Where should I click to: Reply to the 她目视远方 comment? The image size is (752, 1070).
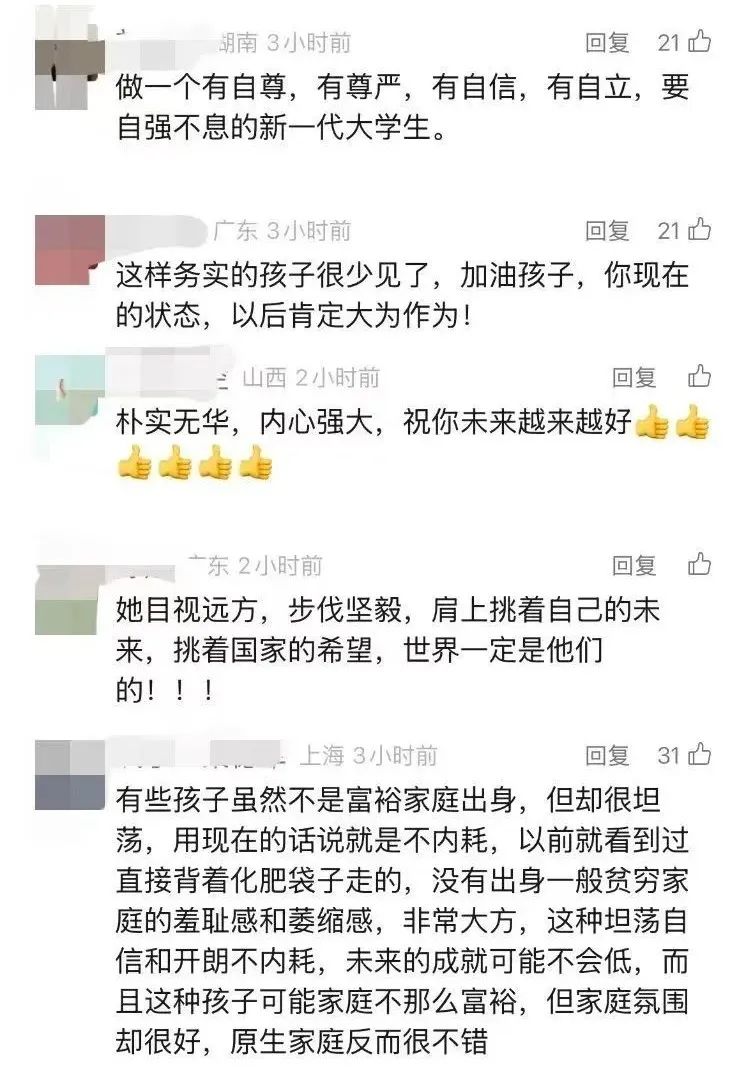tap(634, 565)
